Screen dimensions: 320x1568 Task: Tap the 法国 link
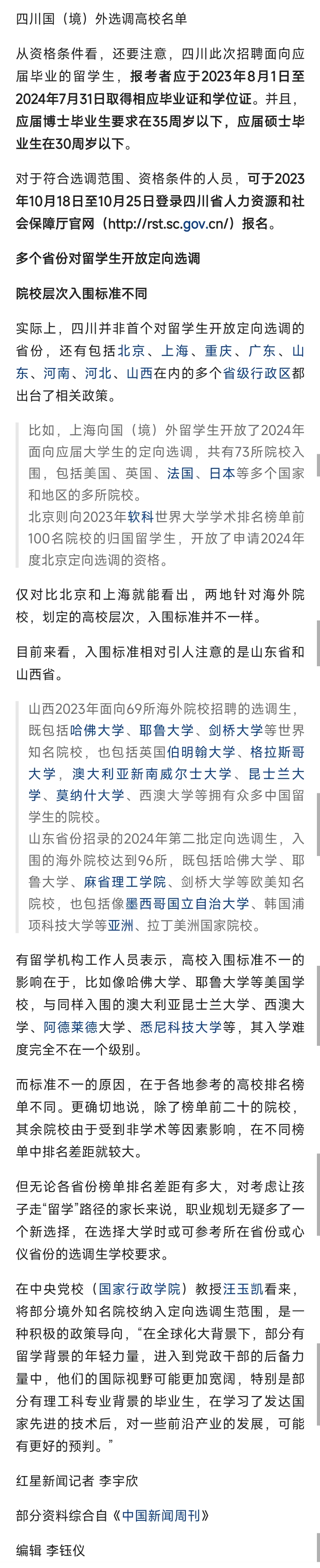180,473
